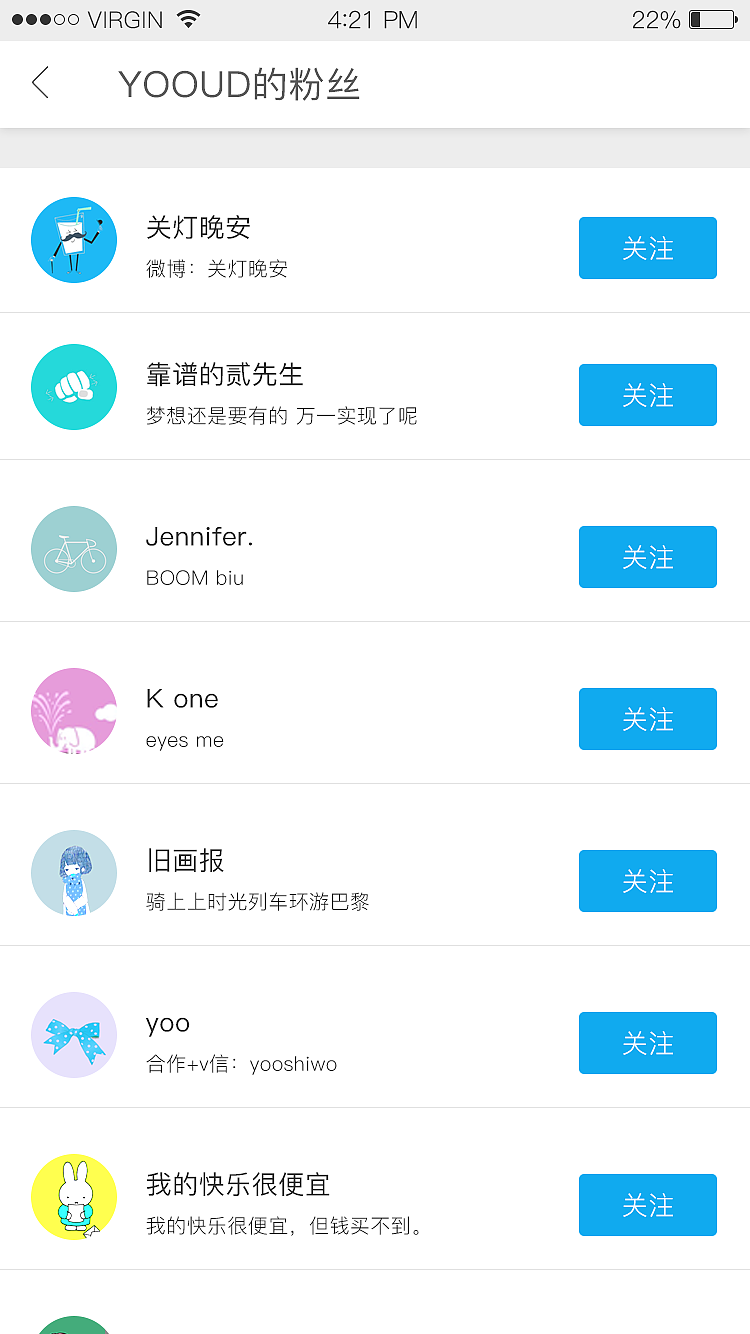The image size is (750, 1334).
Task: Follow user Jennifer.
Action: (647, 557)
